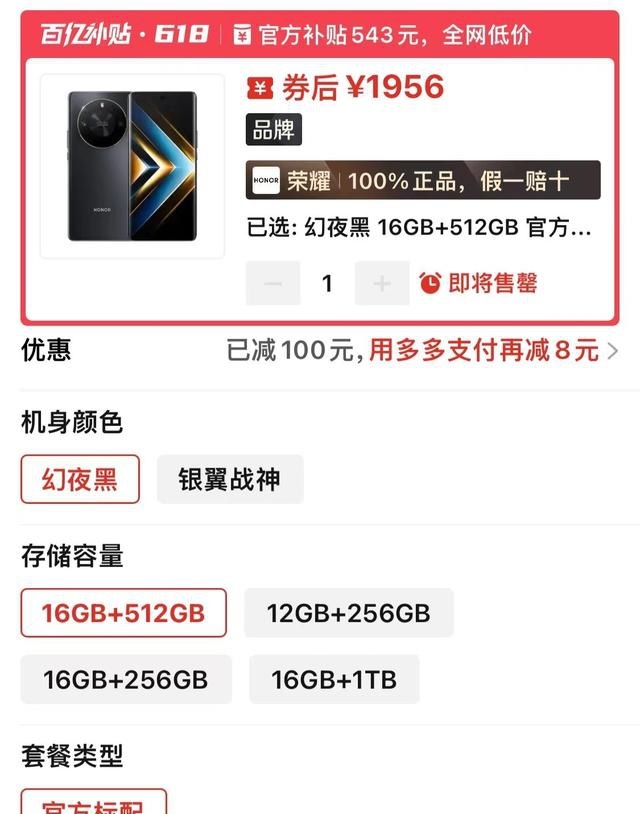Screen dimensions: 640x814
Task: Choose 16GB+256GB storage capacity
Action: pos(126,680)
